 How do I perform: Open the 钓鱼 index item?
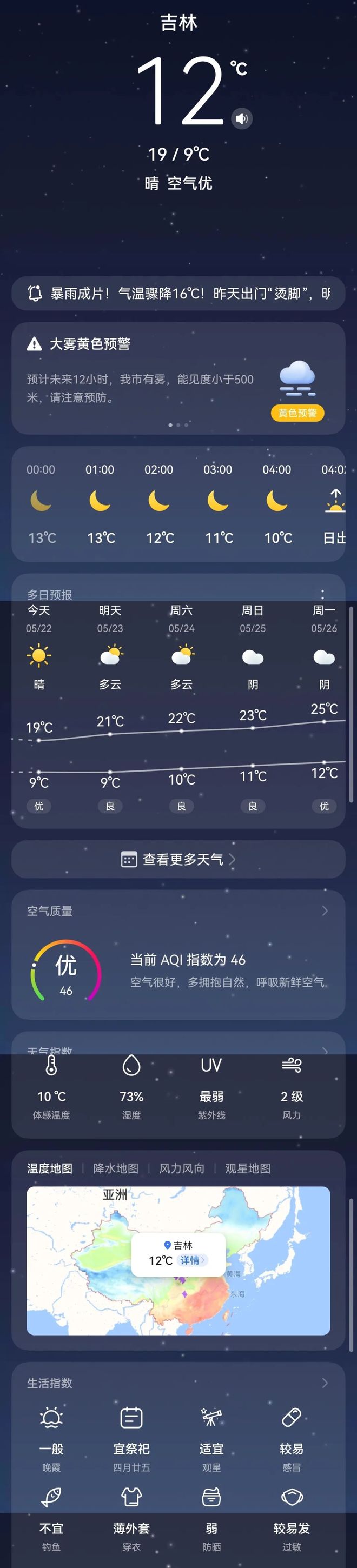tap(51, 1519)
